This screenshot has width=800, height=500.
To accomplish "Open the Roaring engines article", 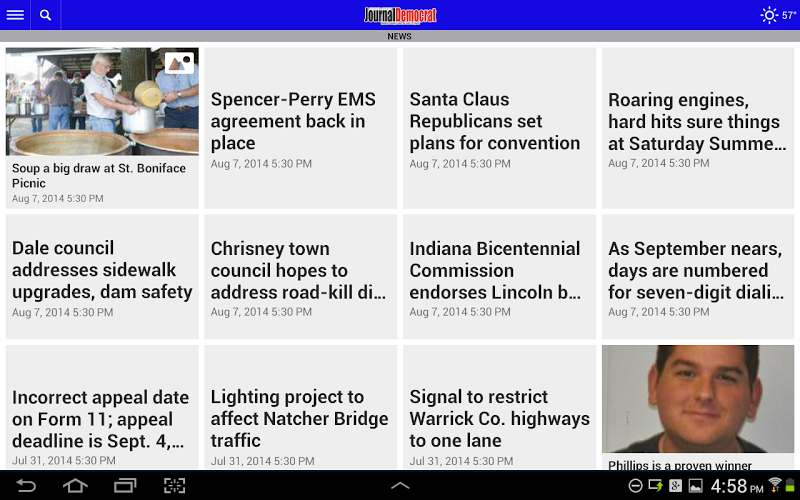I will 698,128.
